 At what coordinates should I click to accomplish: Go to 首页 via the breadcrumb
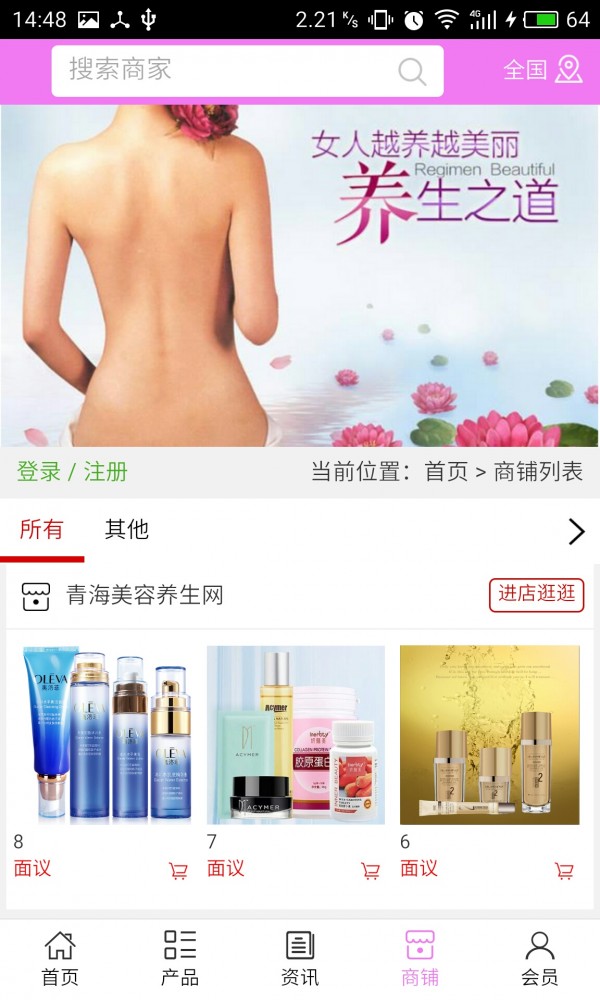(446, 472)
